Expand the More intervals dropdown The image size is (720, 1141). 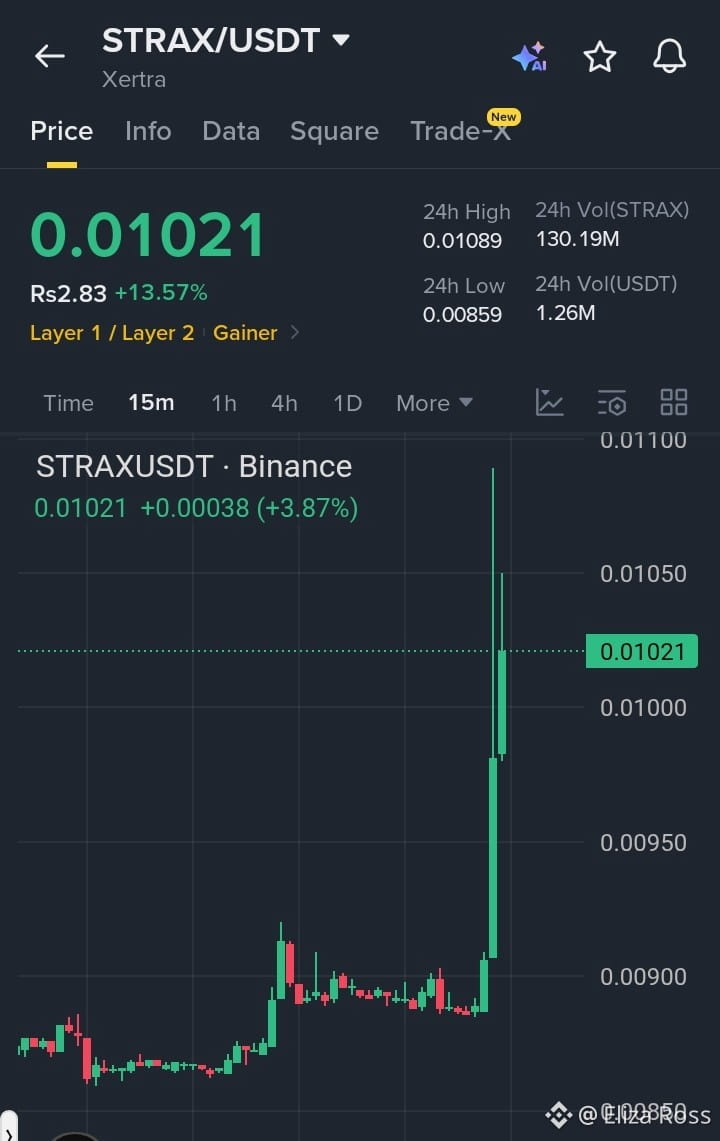click(434, 403)
